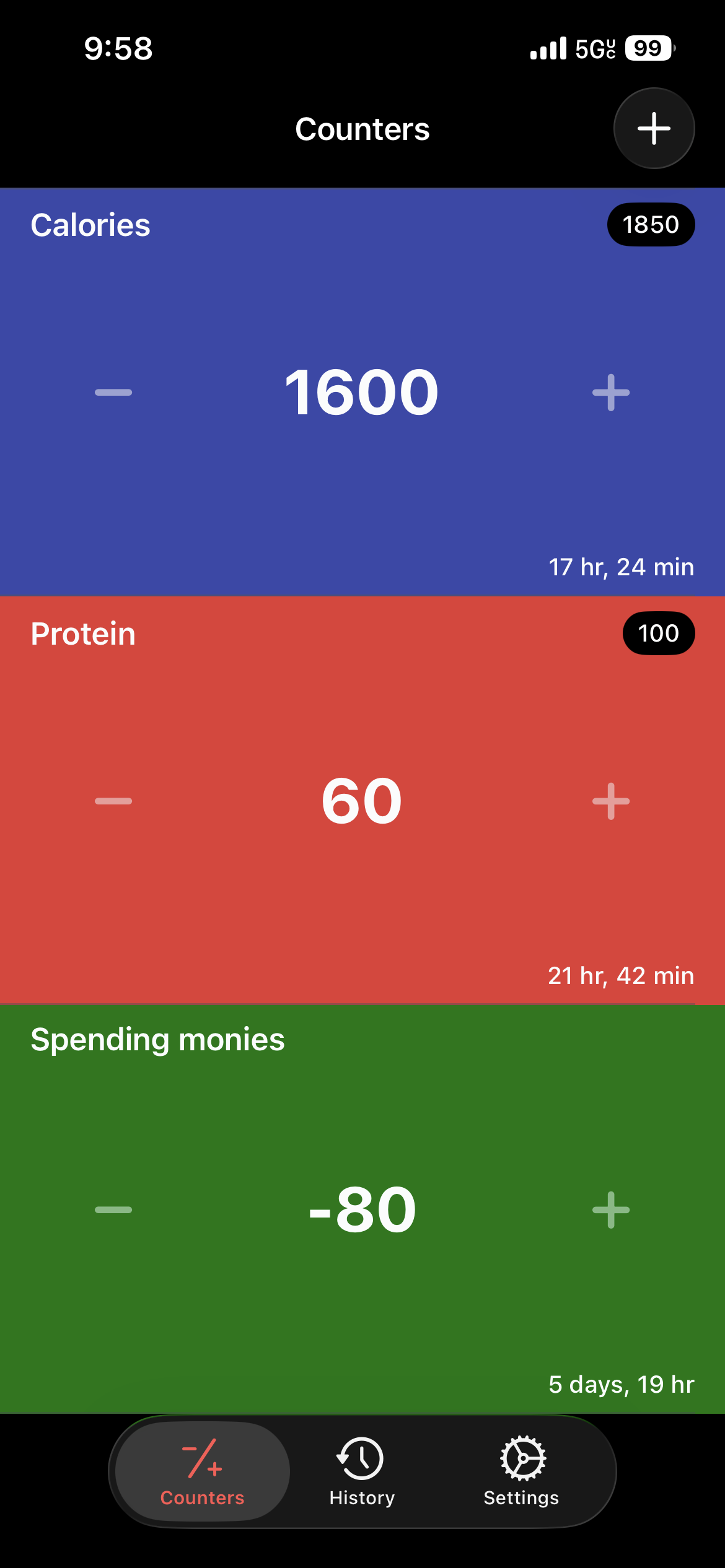The image size is (725, 1568).
Task: Decrease the Protein counter
Action: point(113,801)
